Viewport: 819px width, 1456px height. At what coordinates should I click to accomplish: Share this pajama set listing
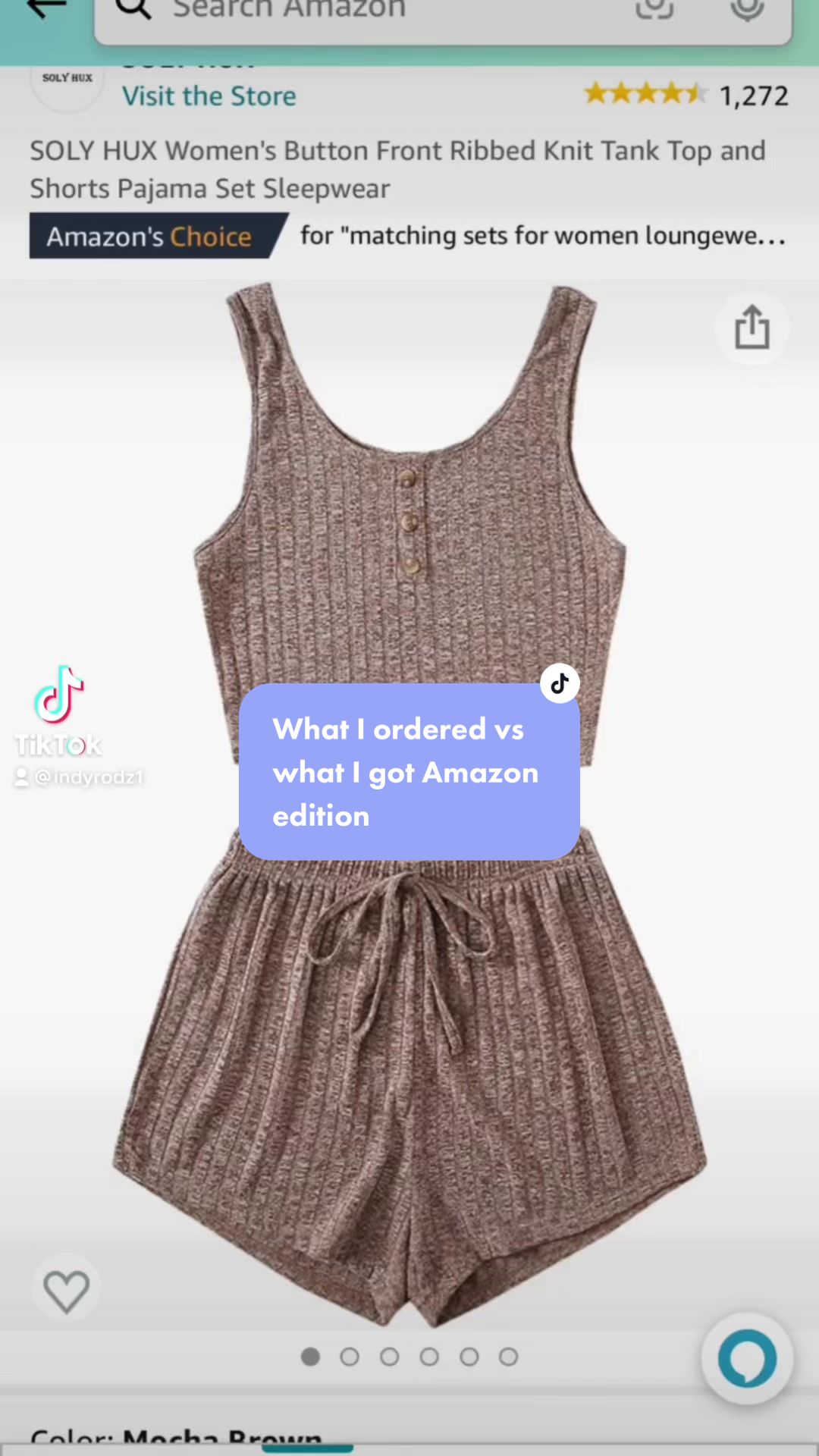coord(752,328)
